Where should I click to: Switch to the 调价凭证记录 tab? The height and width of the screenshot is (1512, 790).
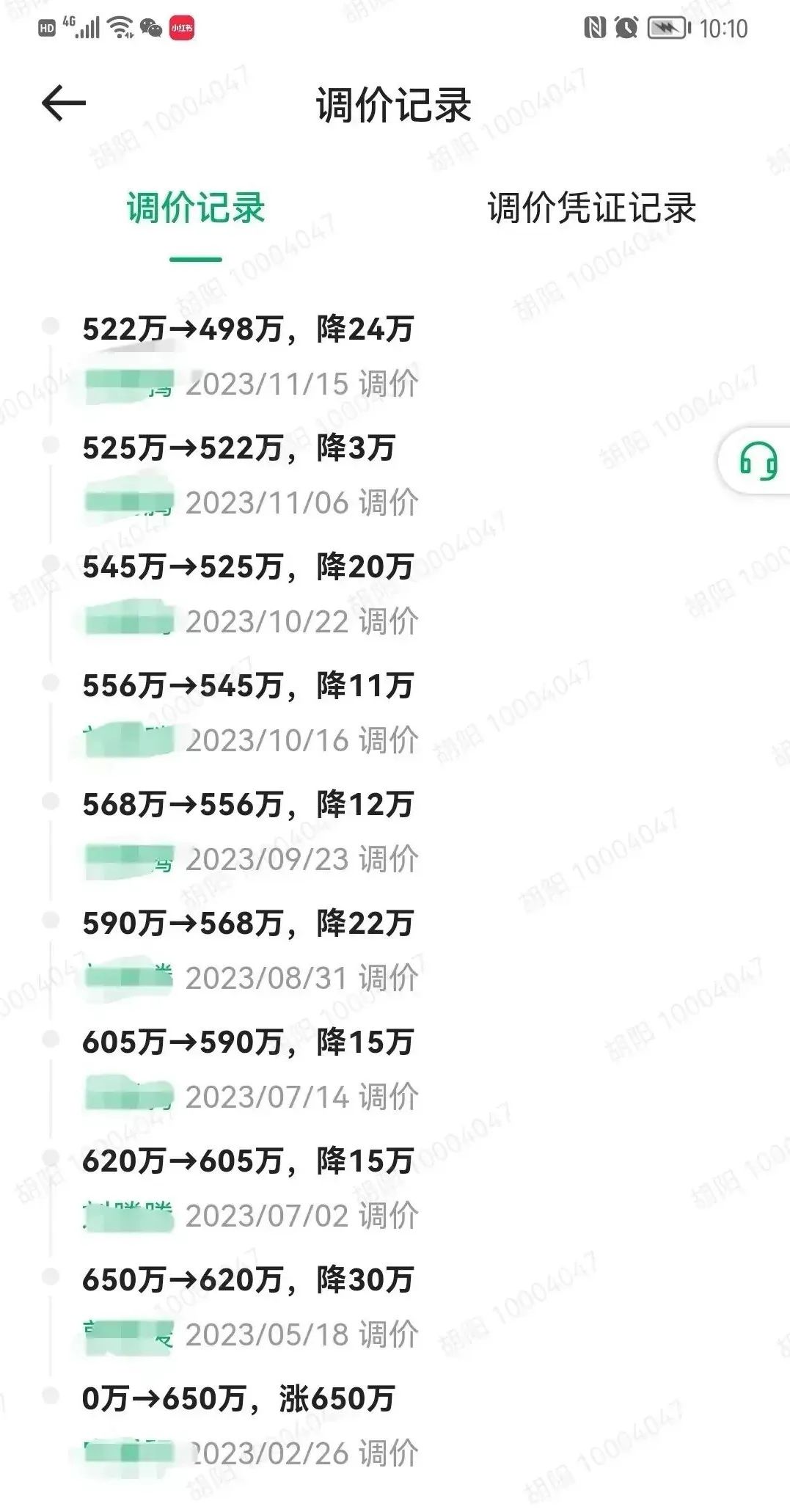(x=592, y=208)
